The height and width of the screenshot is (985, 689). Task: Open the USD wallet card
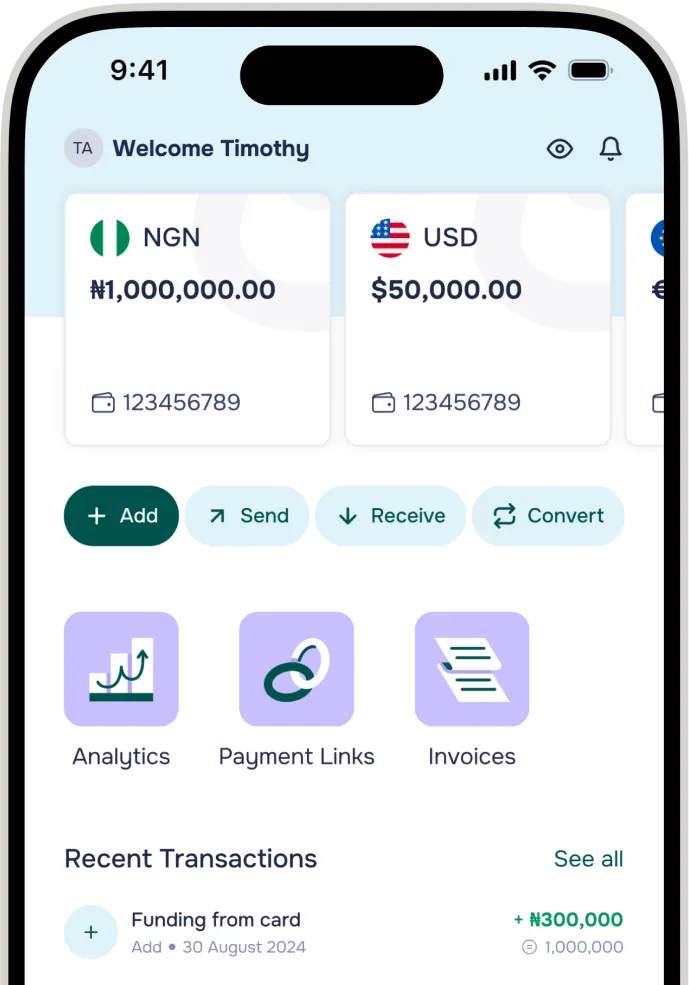tap(477, 319)
